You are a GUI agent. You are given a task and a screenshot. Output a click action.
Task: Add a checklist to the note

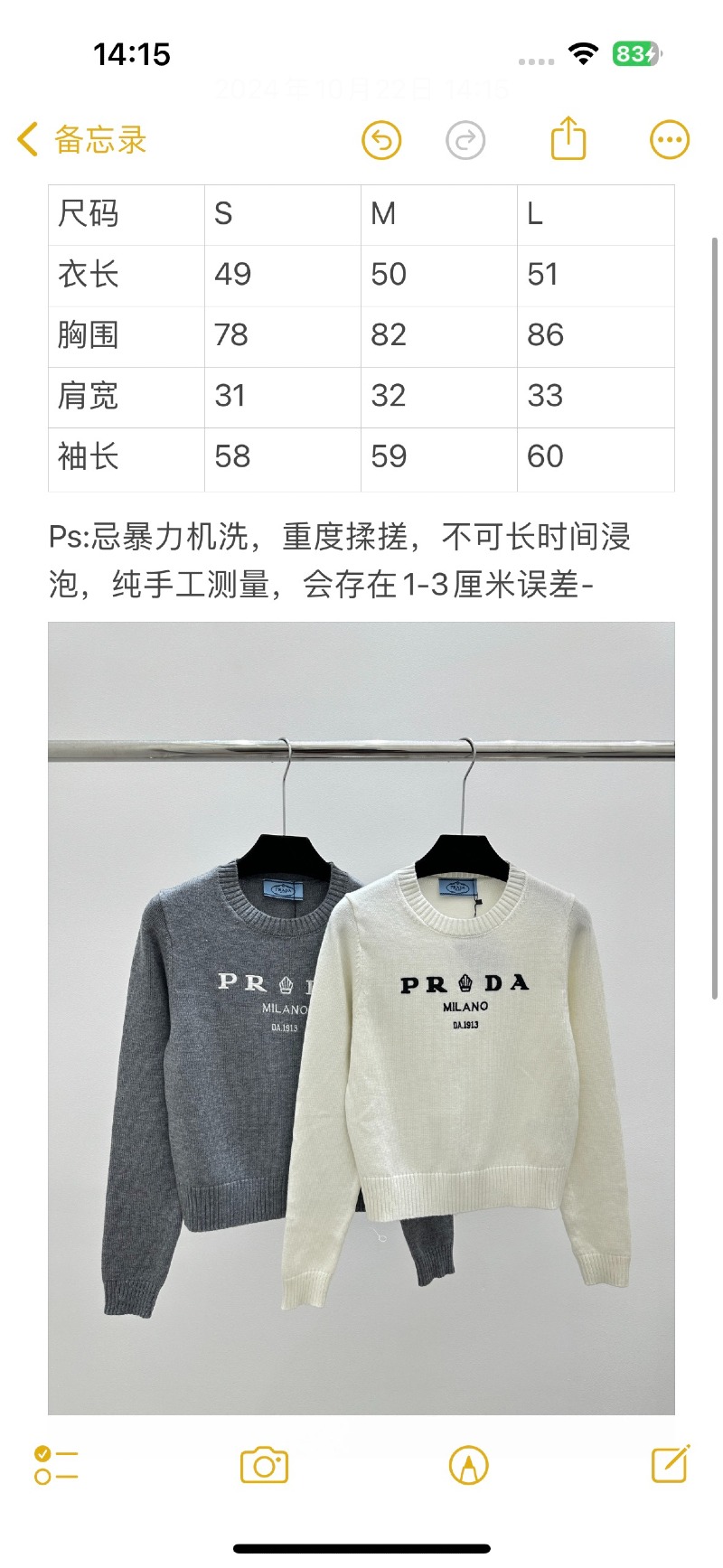coord(56,1465)
